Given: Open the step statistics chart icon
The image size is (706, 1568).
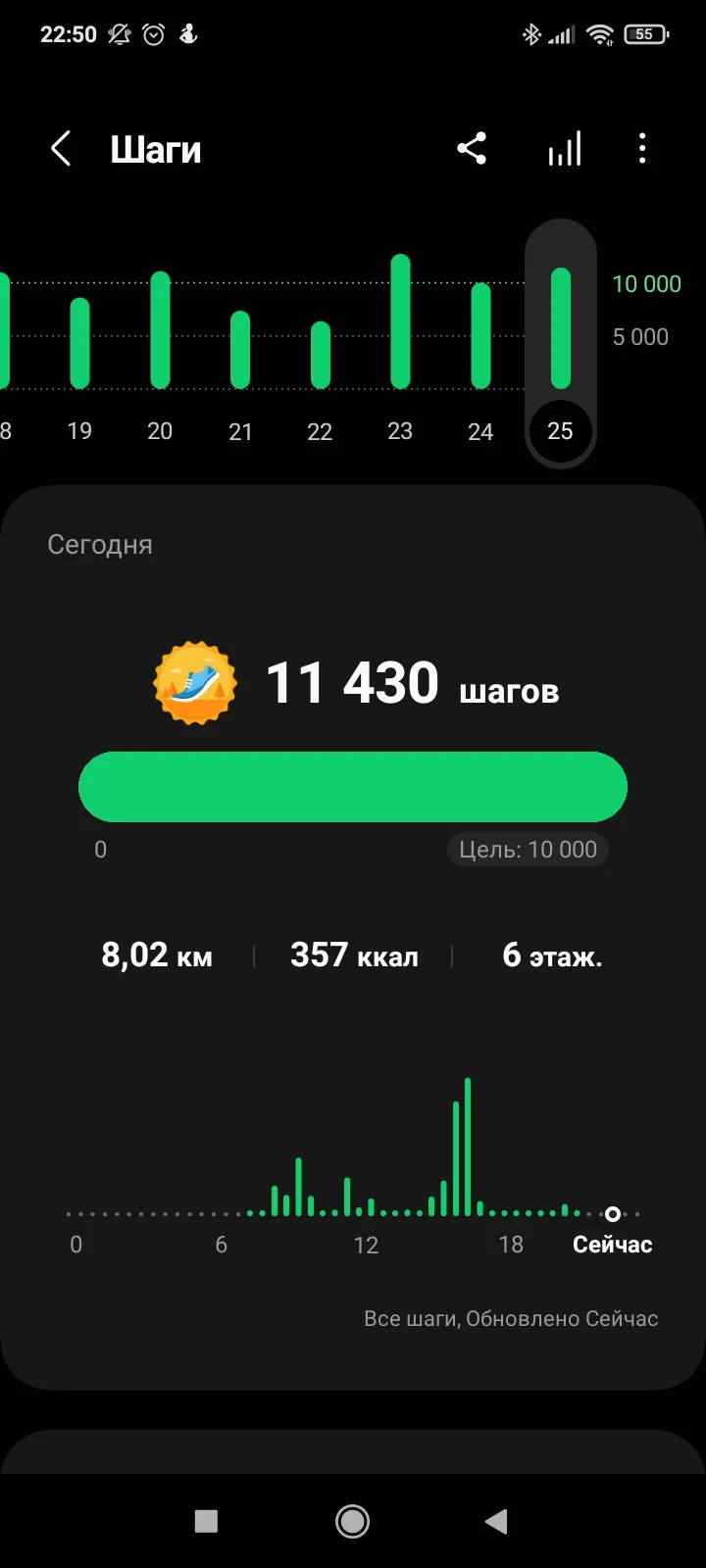Looking at the screenshot, I should (x=564, y=149).
